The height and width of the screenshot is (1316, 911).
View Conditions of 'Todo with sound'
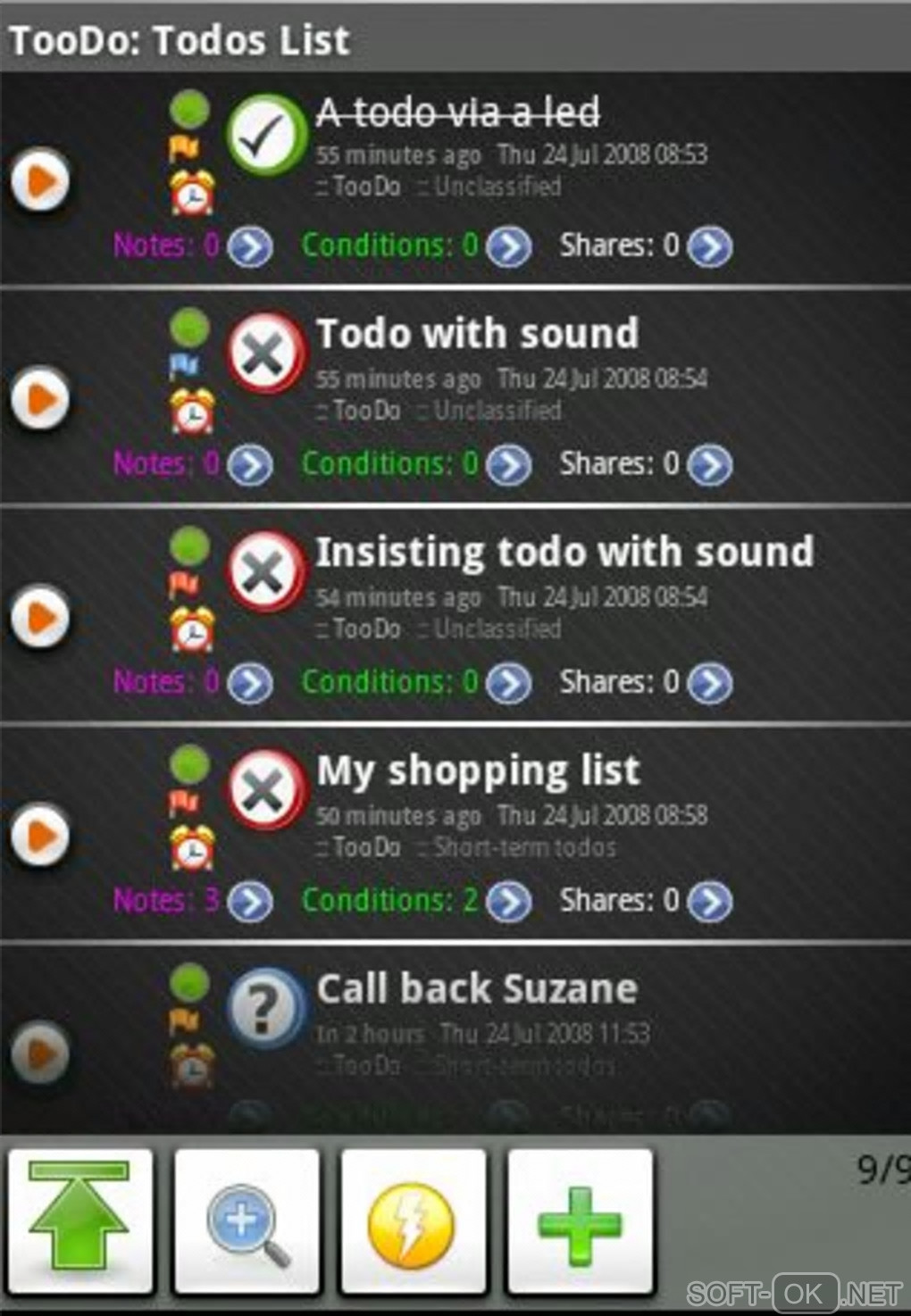point(509,465)
